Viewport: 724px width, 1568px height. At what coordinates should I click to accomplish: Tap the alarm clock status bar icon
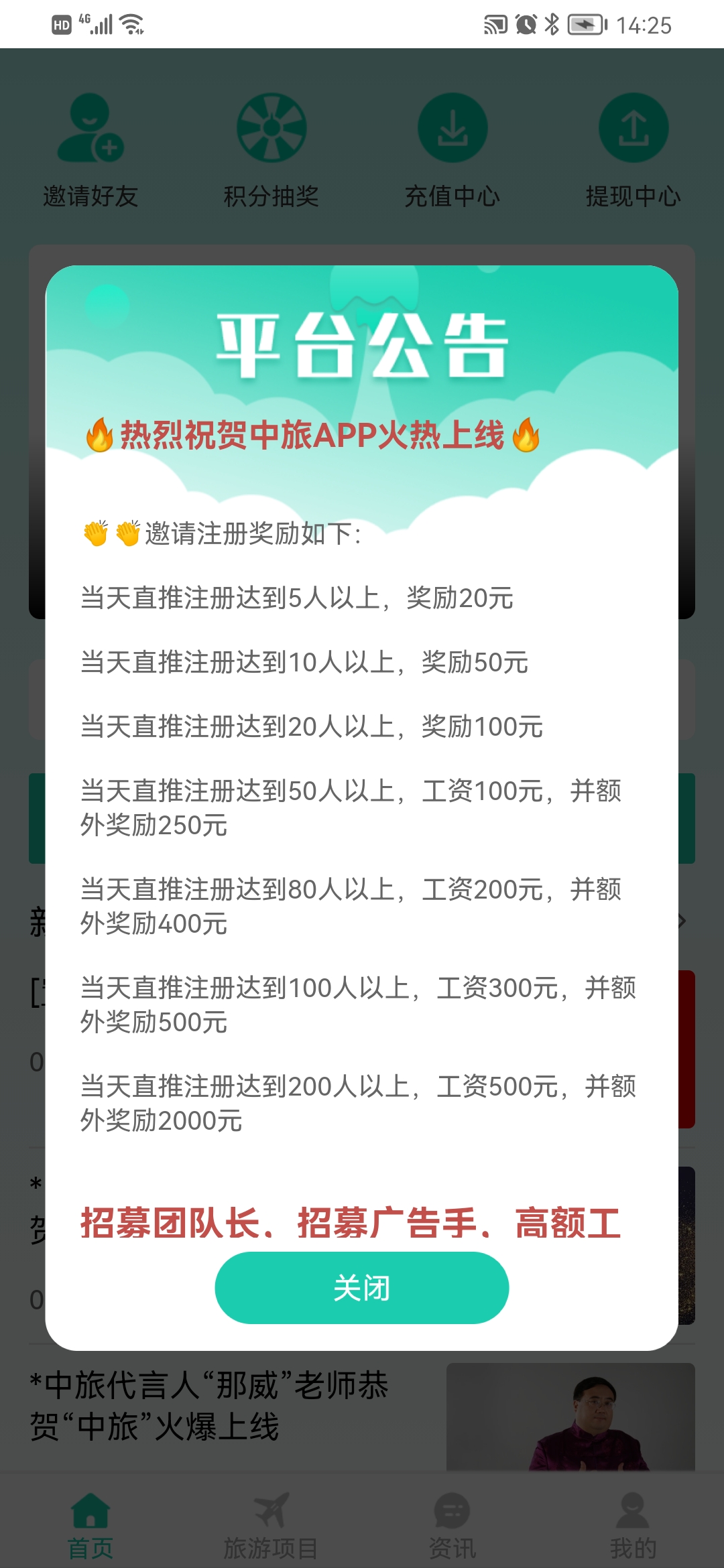pyautogui.click(x=525, y=25)
